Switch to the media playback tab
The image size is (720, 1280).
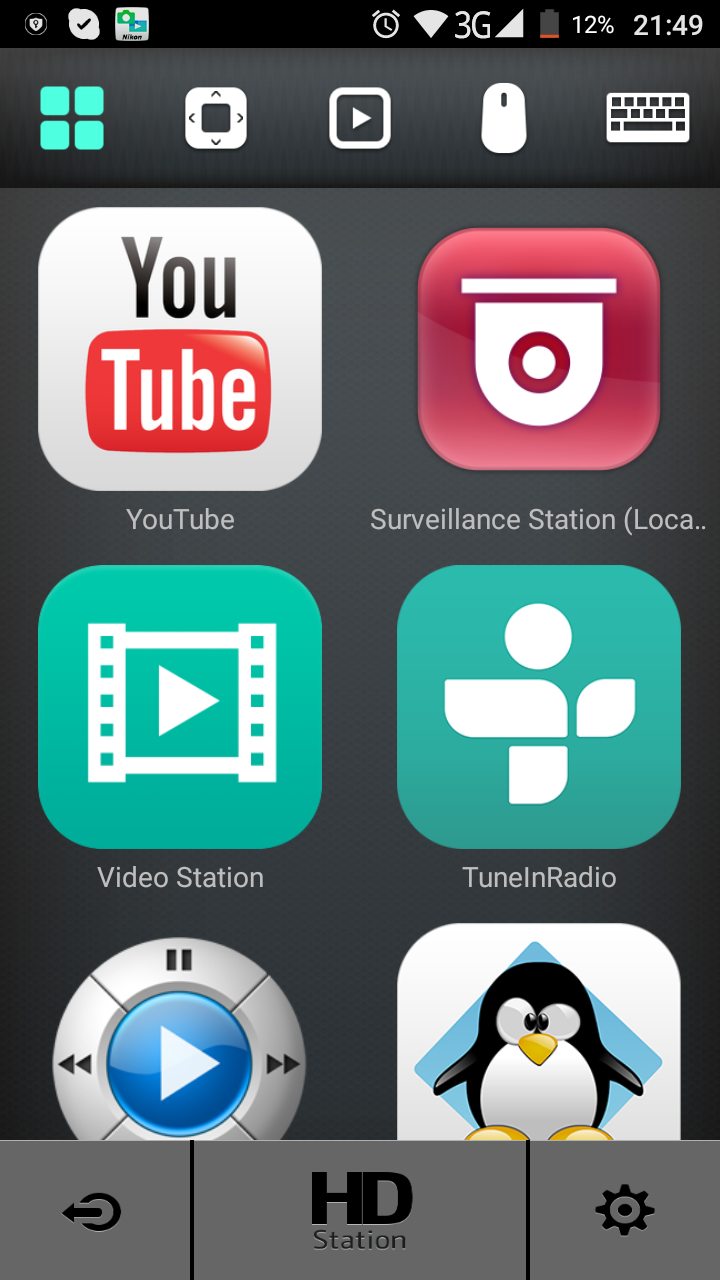pos(360,118)
